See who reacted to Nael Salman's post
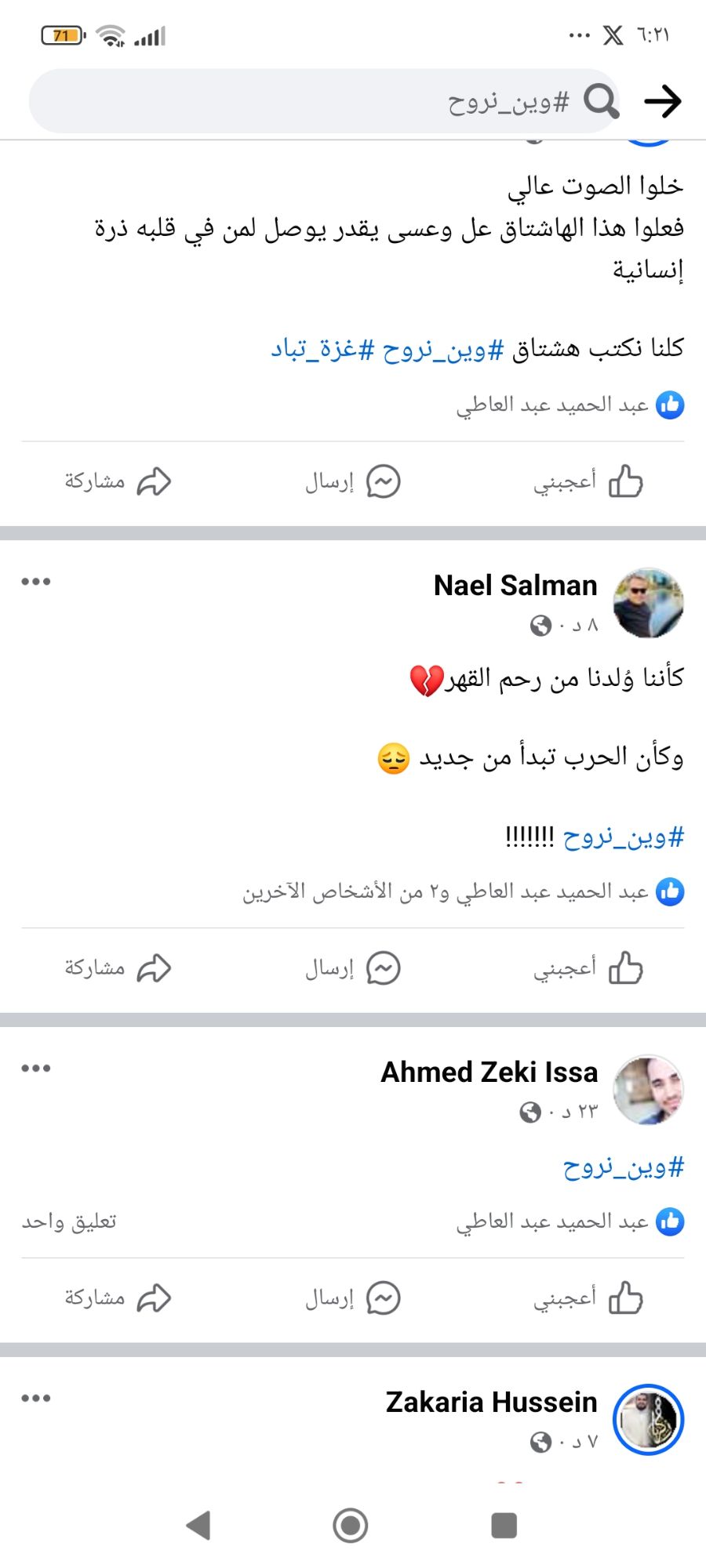Image resolution: width=706 pixels, height=1568 pixels. pos(463,892)
